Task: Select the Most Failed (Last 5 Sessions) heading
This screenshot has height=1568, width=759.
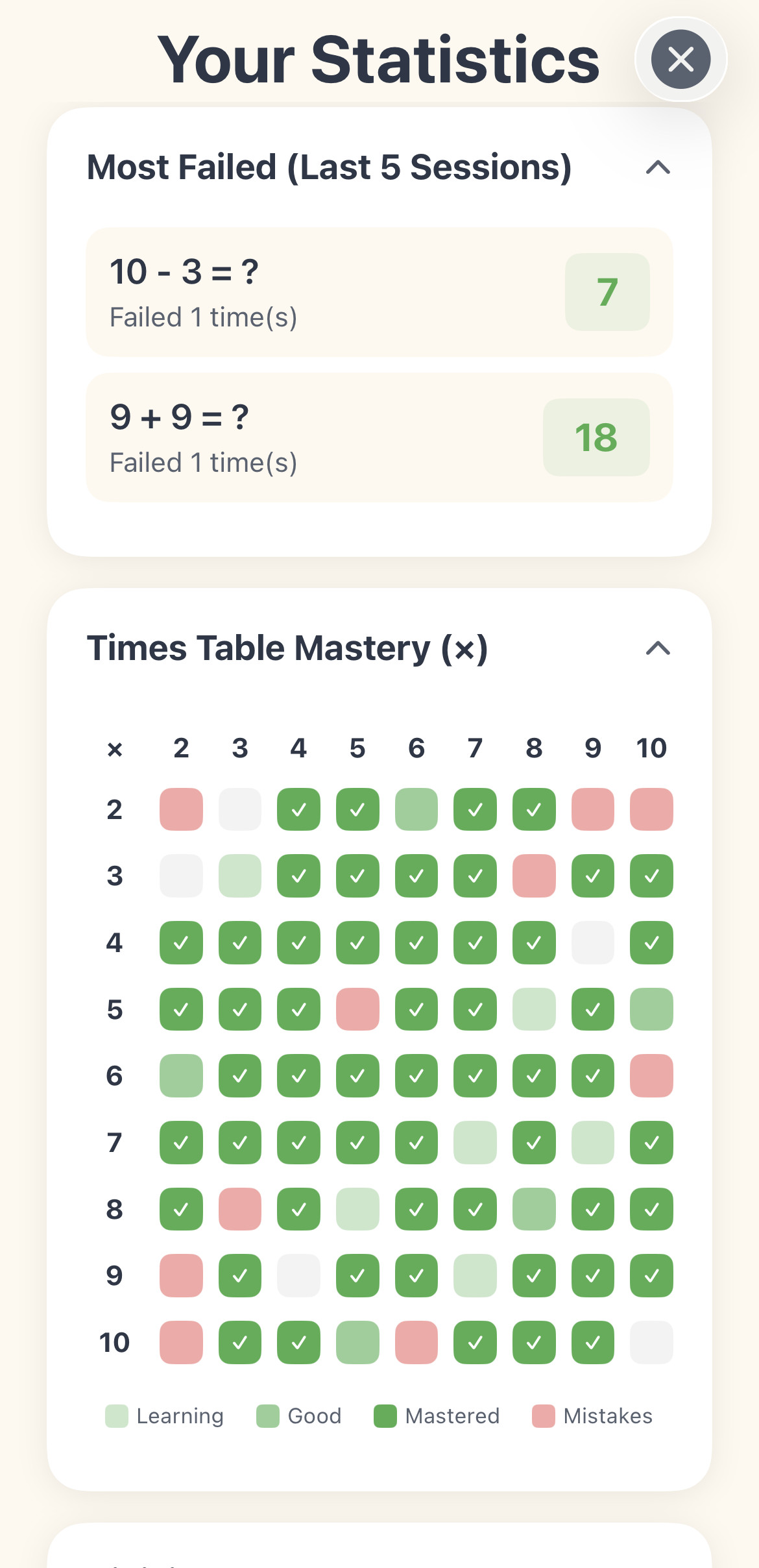Action: coord(330,167)
